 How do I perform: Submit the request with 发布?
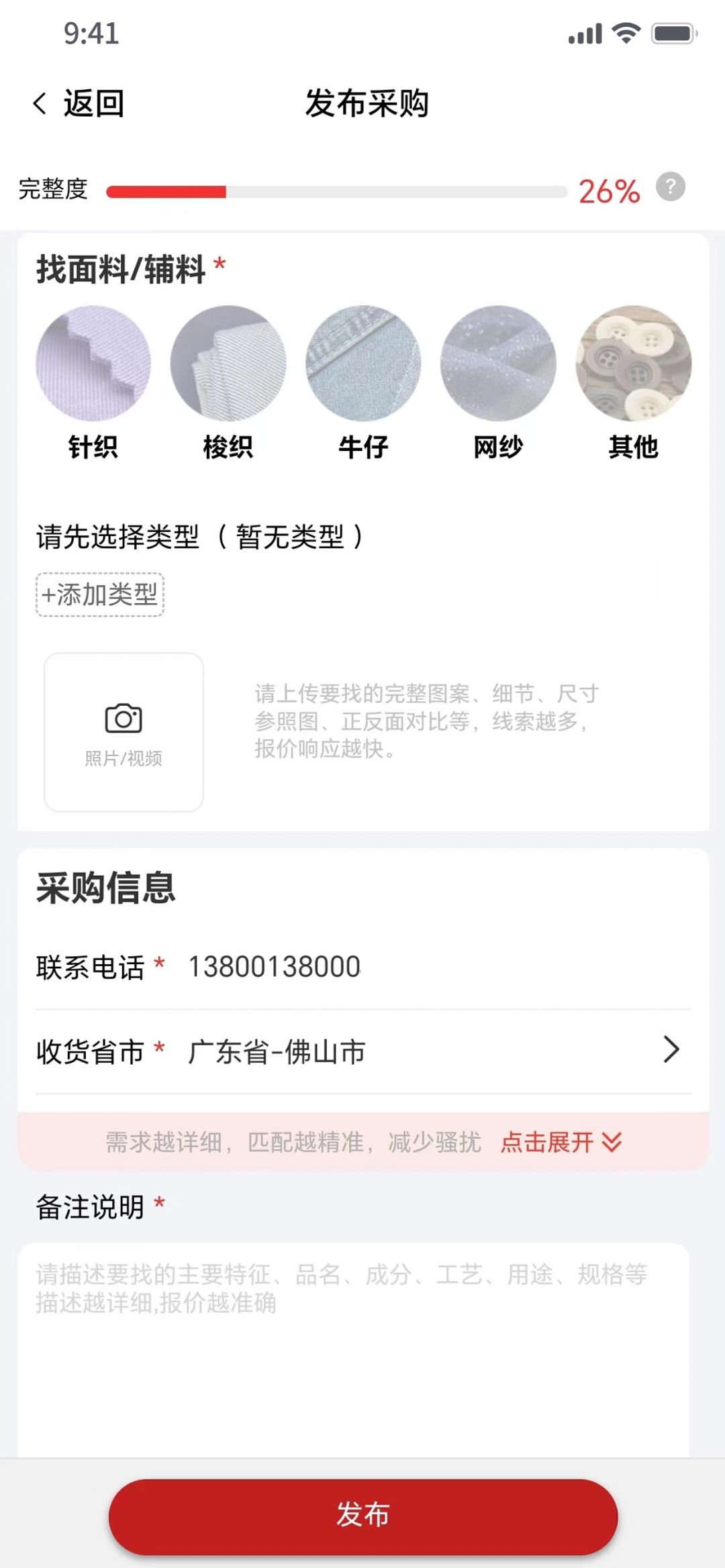(362, 1515)
